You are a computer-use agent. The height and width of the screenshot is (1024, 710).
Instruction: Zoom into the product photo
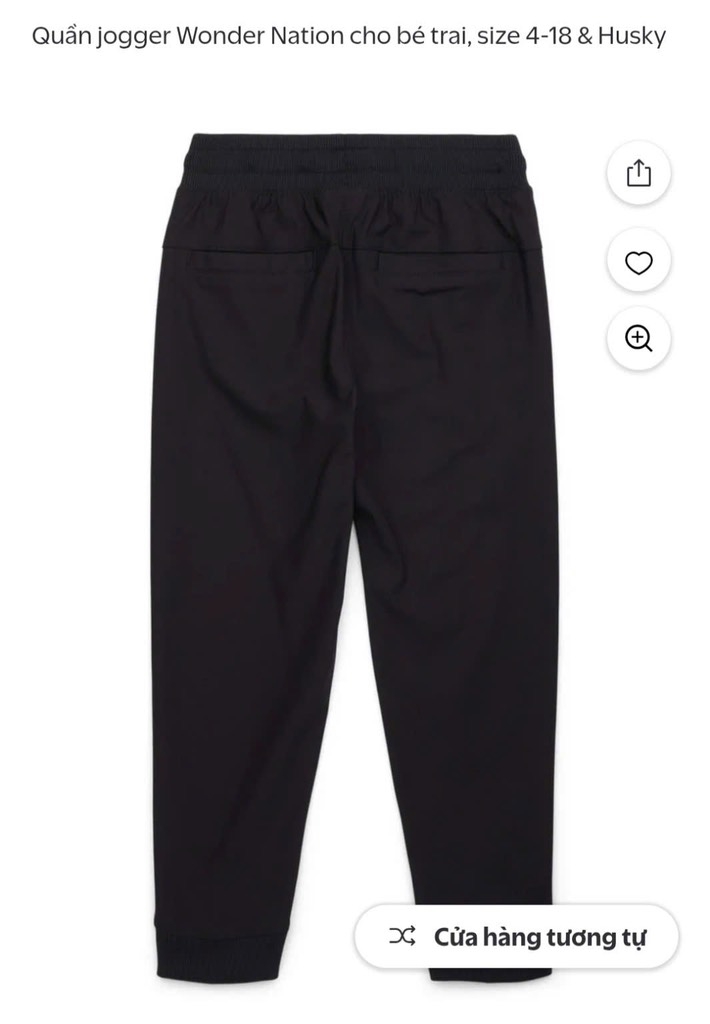638,338
